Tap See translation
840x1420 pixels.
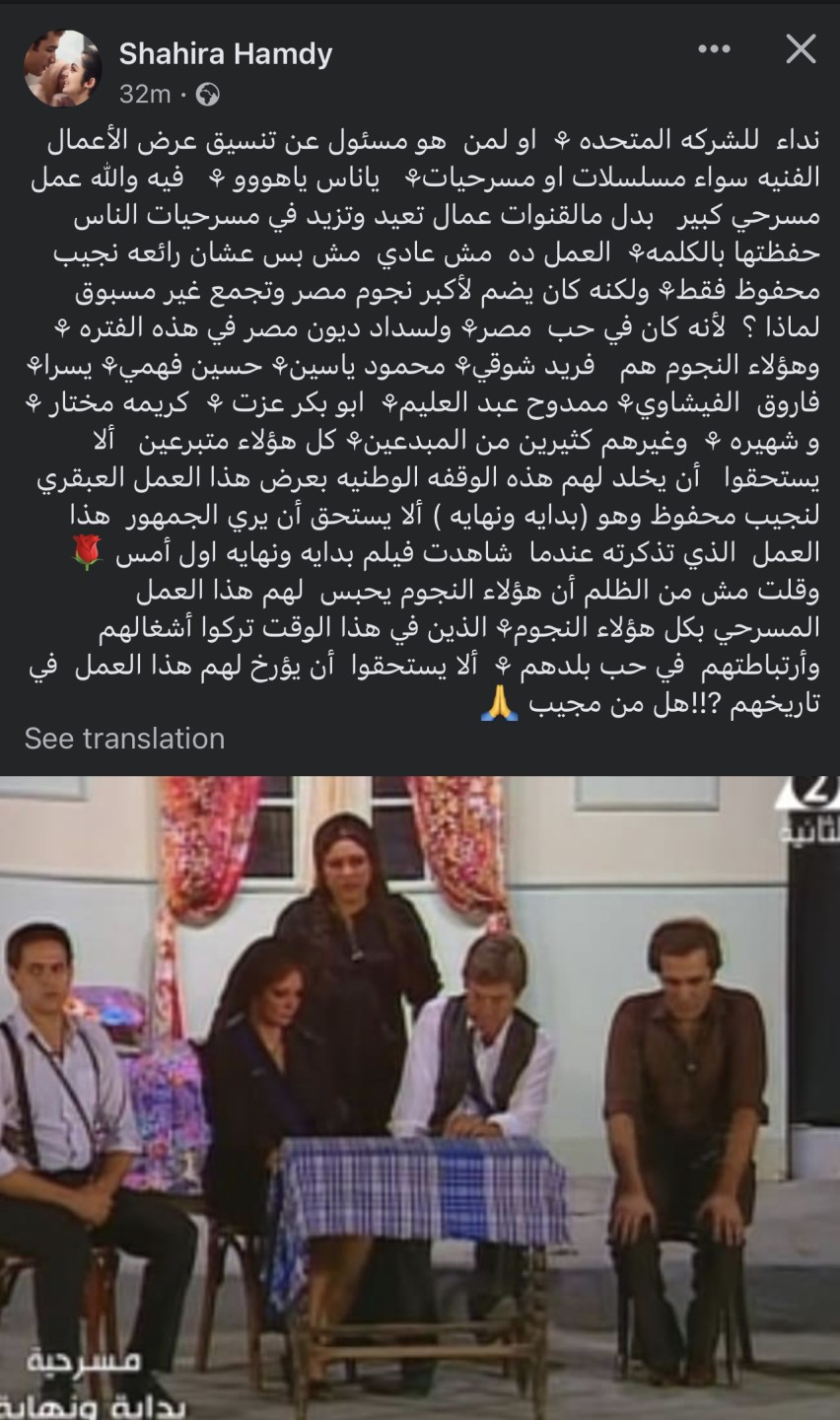click(124, 738)
